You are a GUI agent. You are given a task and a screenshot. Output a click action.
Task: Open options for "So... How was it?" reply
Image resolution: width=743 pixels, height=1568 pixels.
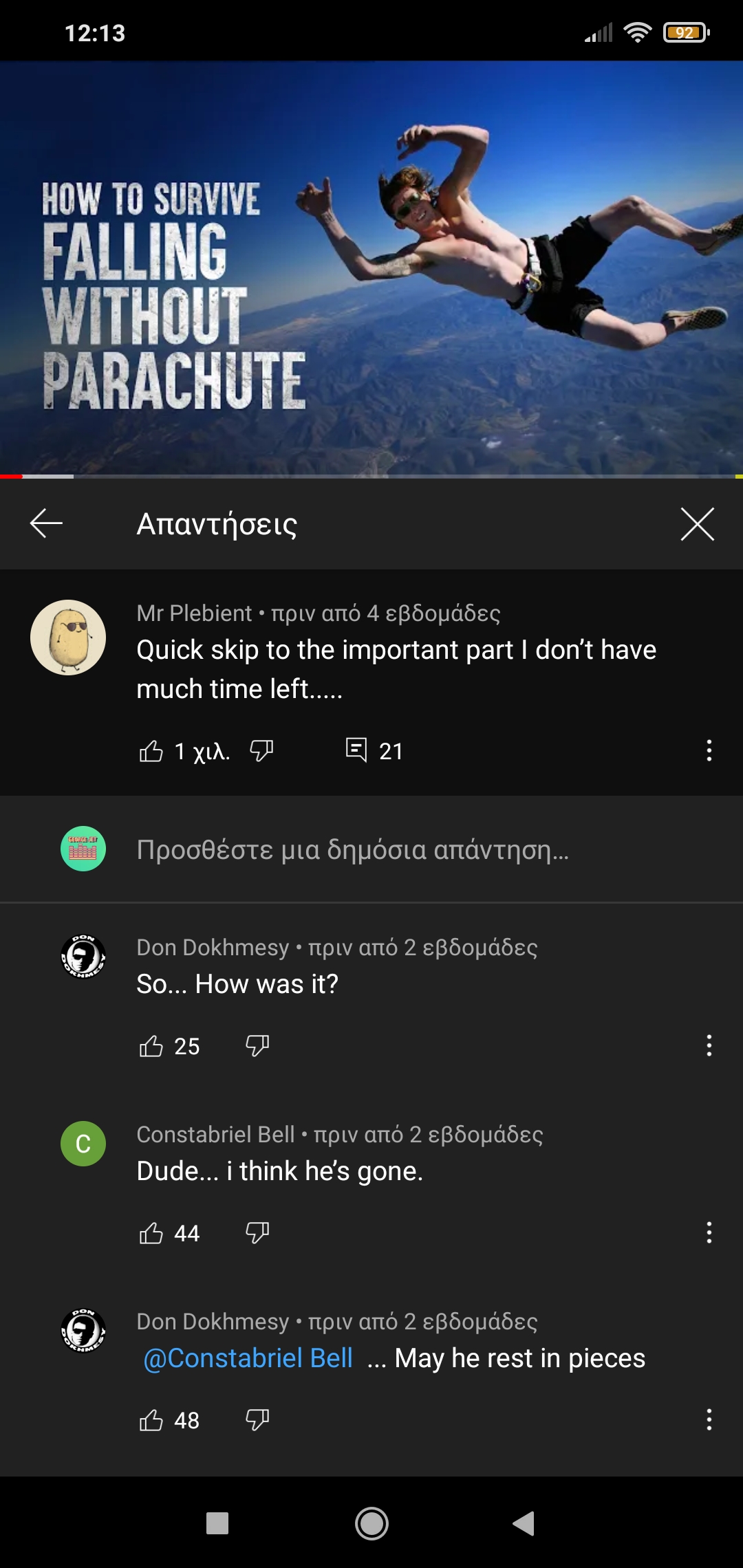point(709,1045)
